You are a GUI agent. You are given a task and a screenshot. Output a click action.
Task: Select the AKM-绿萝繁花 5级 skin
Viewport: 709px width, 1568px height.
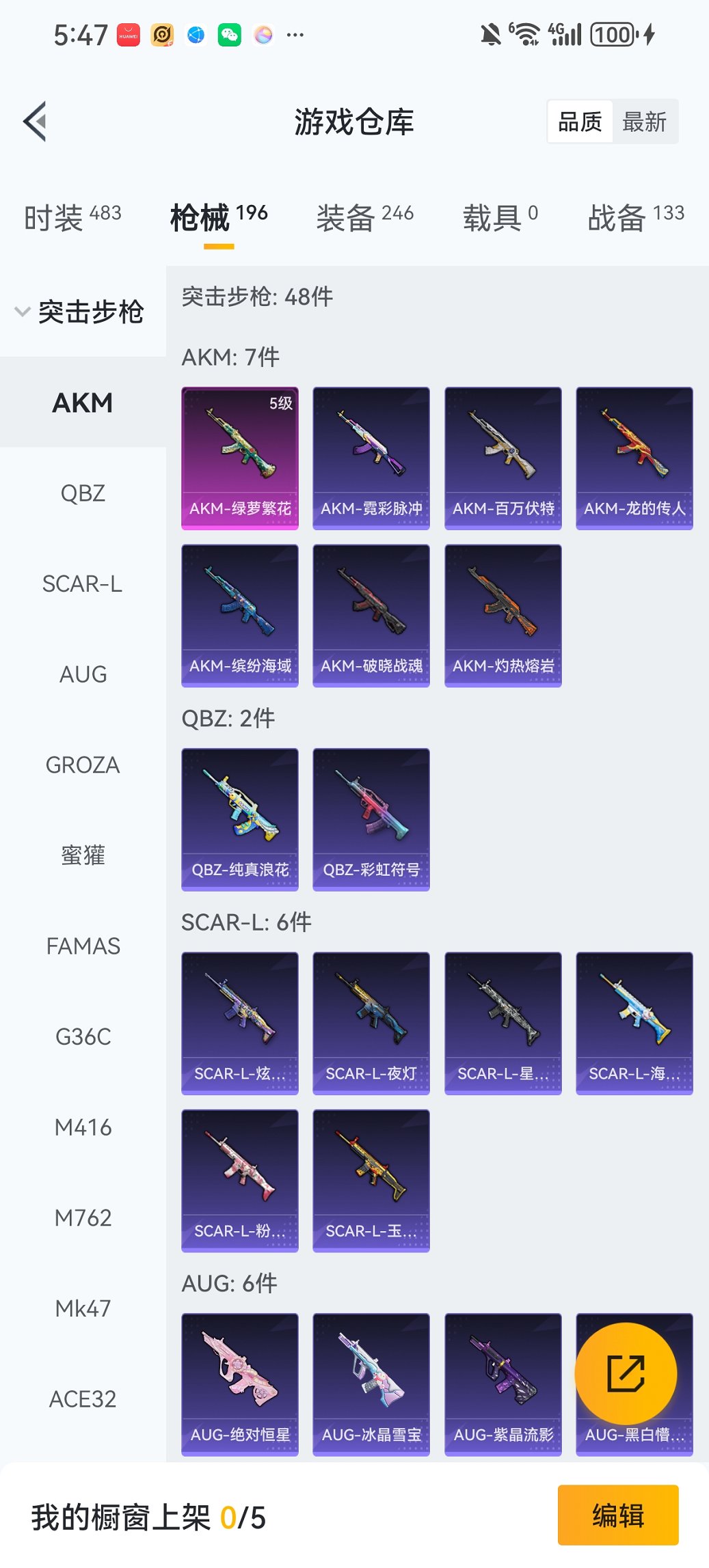(x=239, y=456)
